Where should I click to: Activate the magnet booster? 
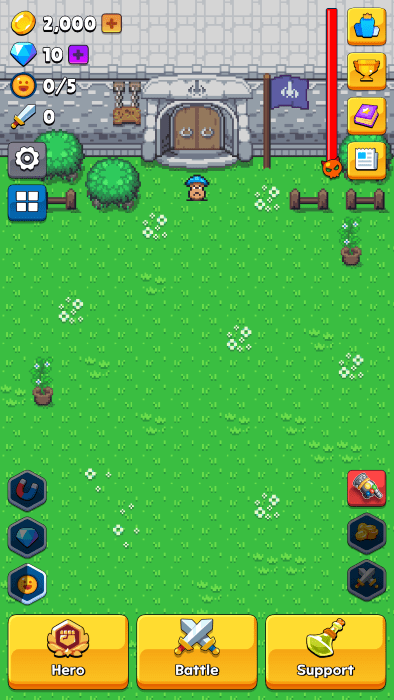[x=27, y=491]
